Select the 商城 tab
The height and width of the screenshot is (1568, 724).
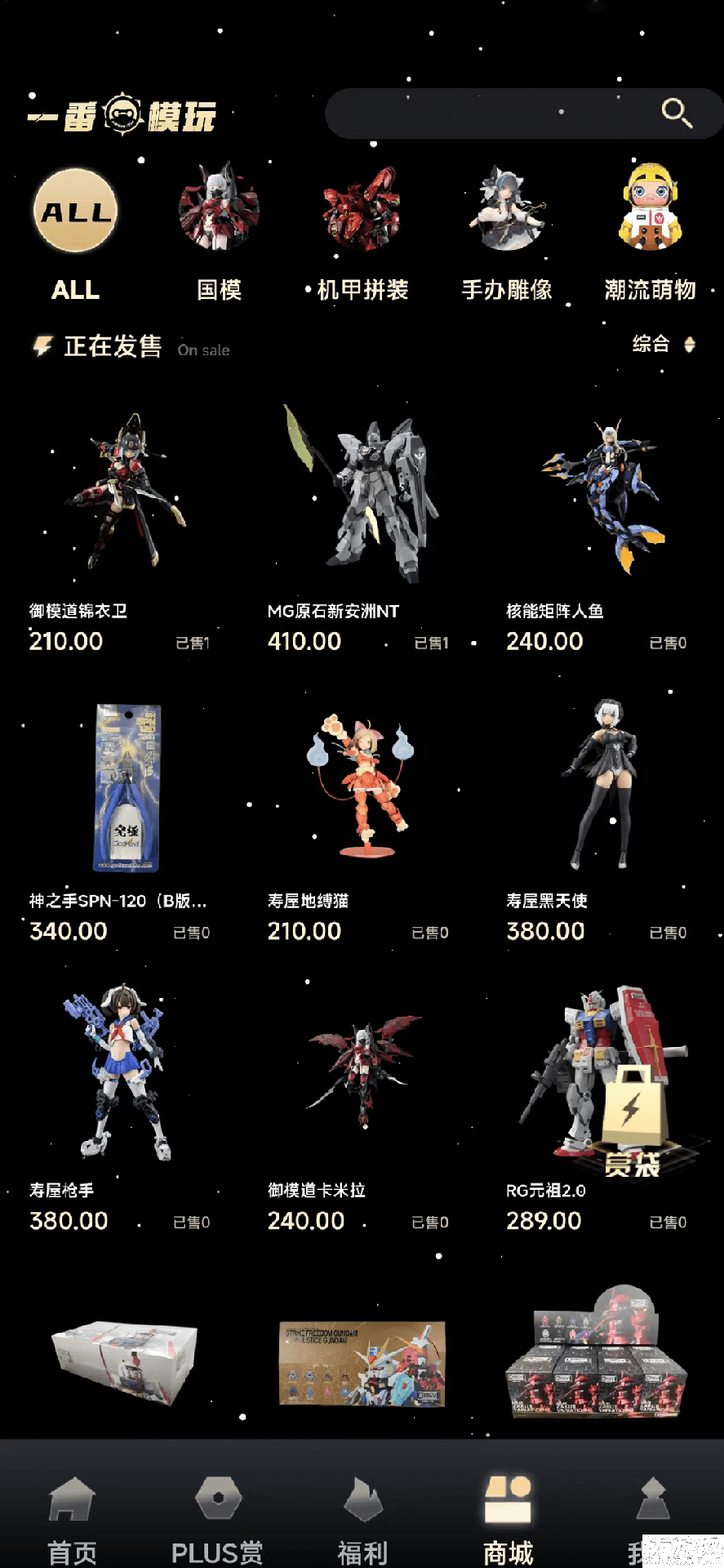click(508, 1517)
